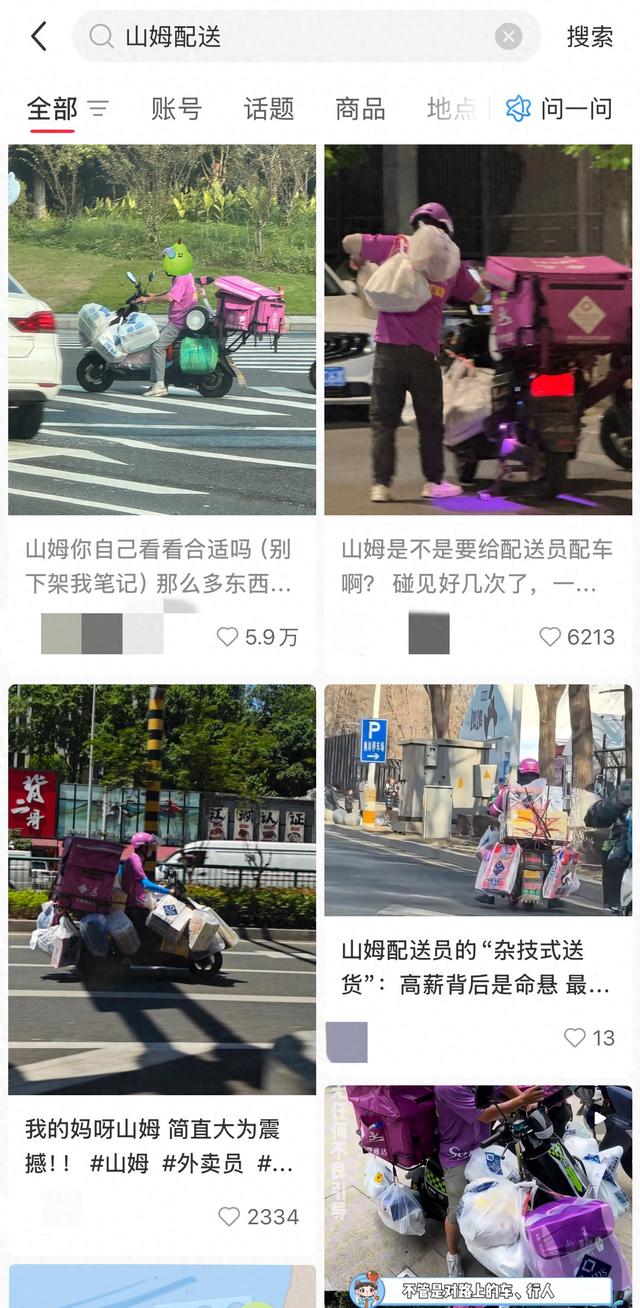Open the filter icon beside 全部

[98, 108]
